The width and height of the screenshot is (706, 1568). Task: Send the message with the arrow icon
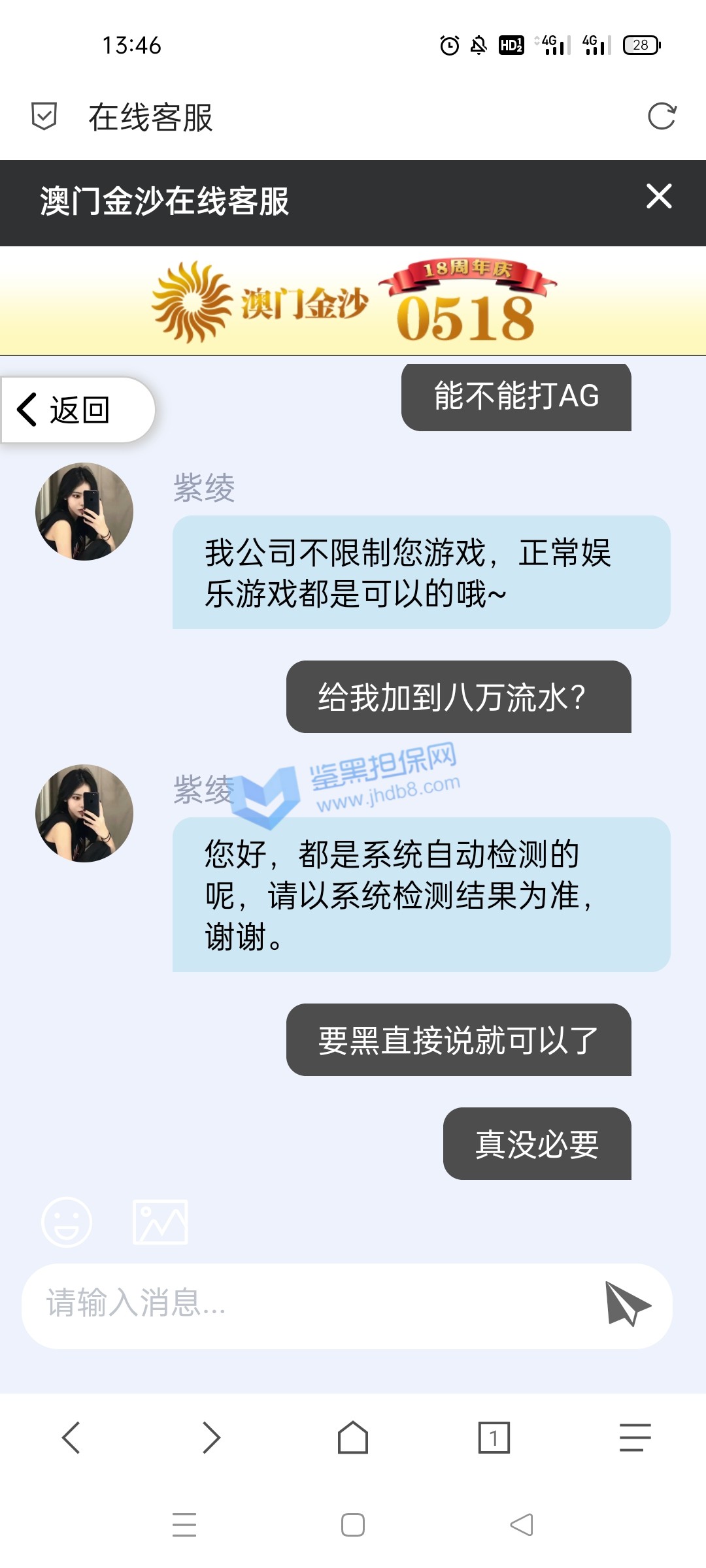pos(628,1304)
